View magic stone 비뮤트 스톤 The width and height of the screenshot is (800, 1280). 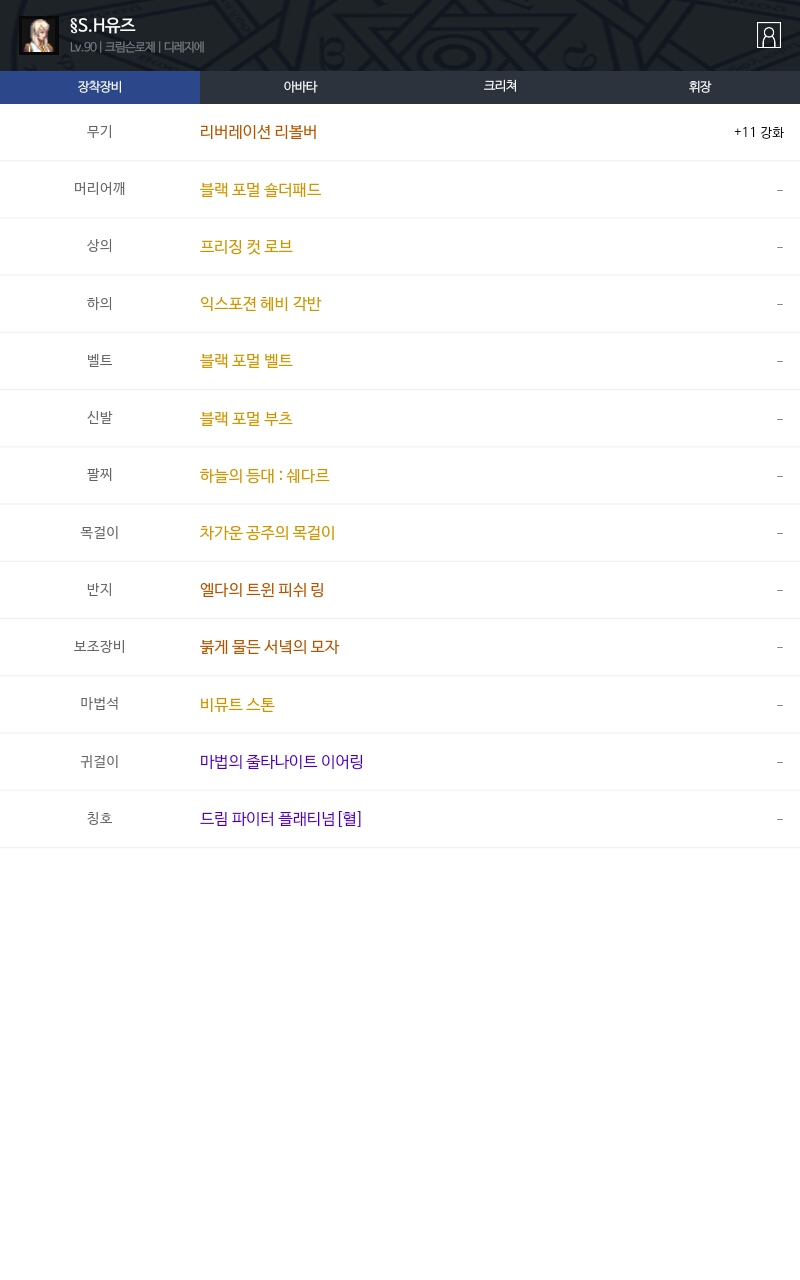[237, 704]
